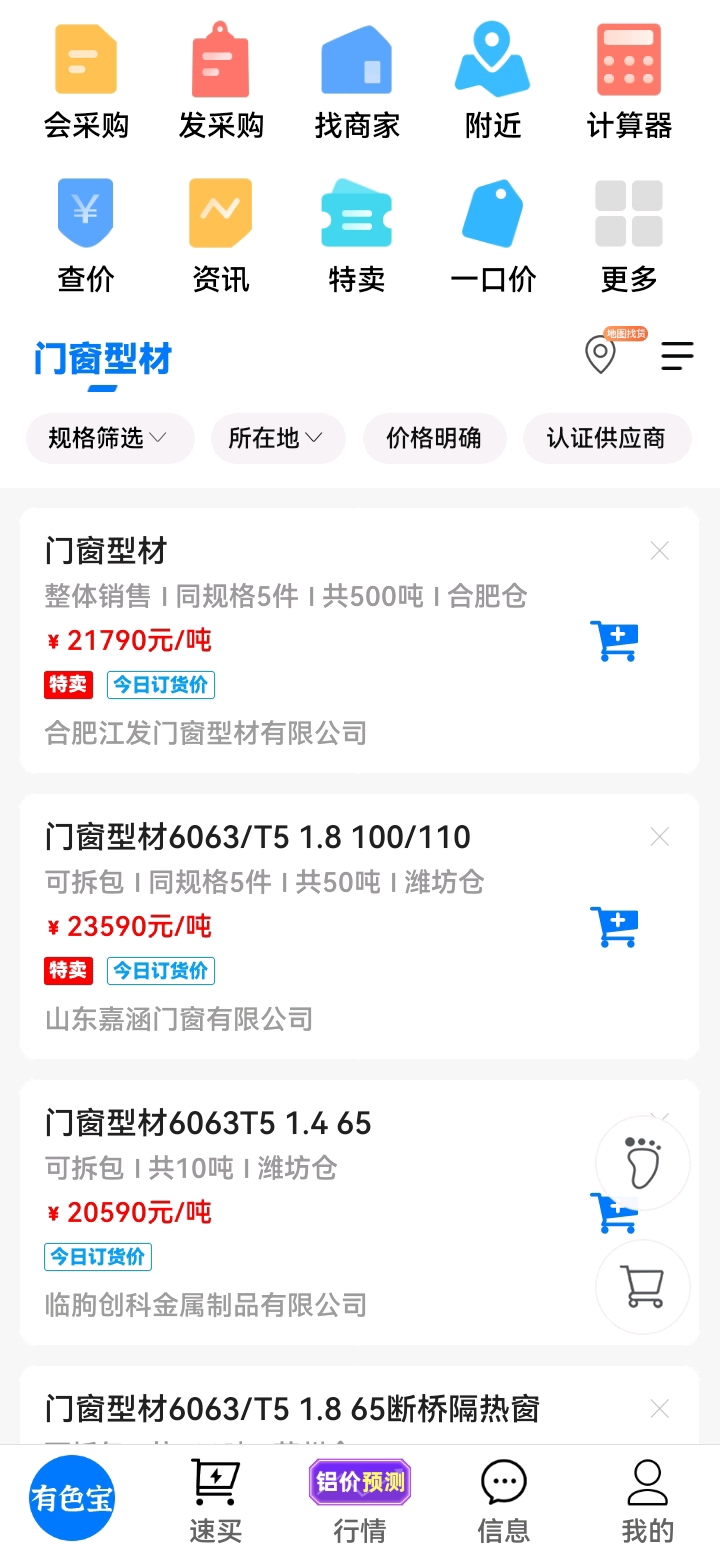Screen dimensions: 720x1552
Task: Open the list menu icon beside 门窗型材
Action: coord(677,356)
